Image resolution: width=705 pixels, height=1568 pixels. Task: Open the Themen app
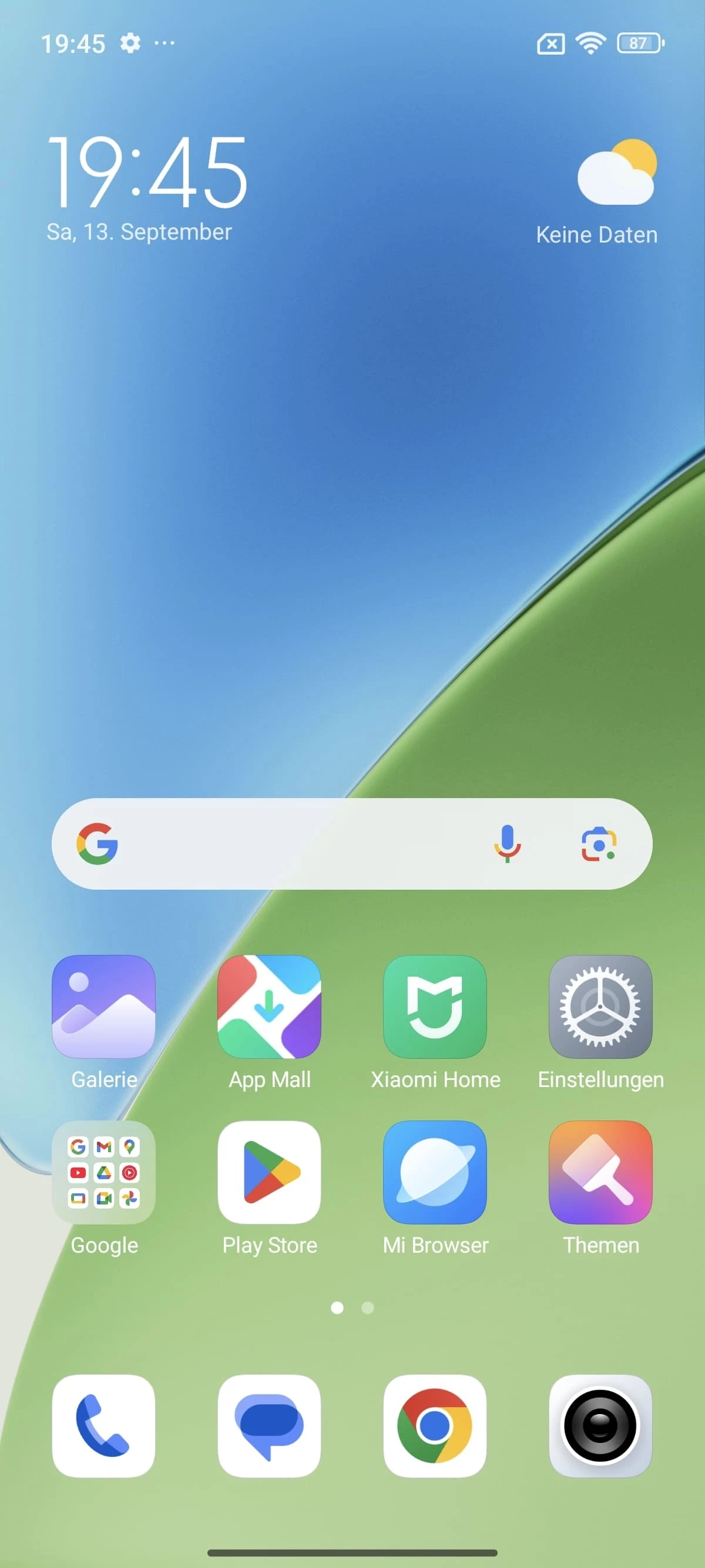(600, 1172)
